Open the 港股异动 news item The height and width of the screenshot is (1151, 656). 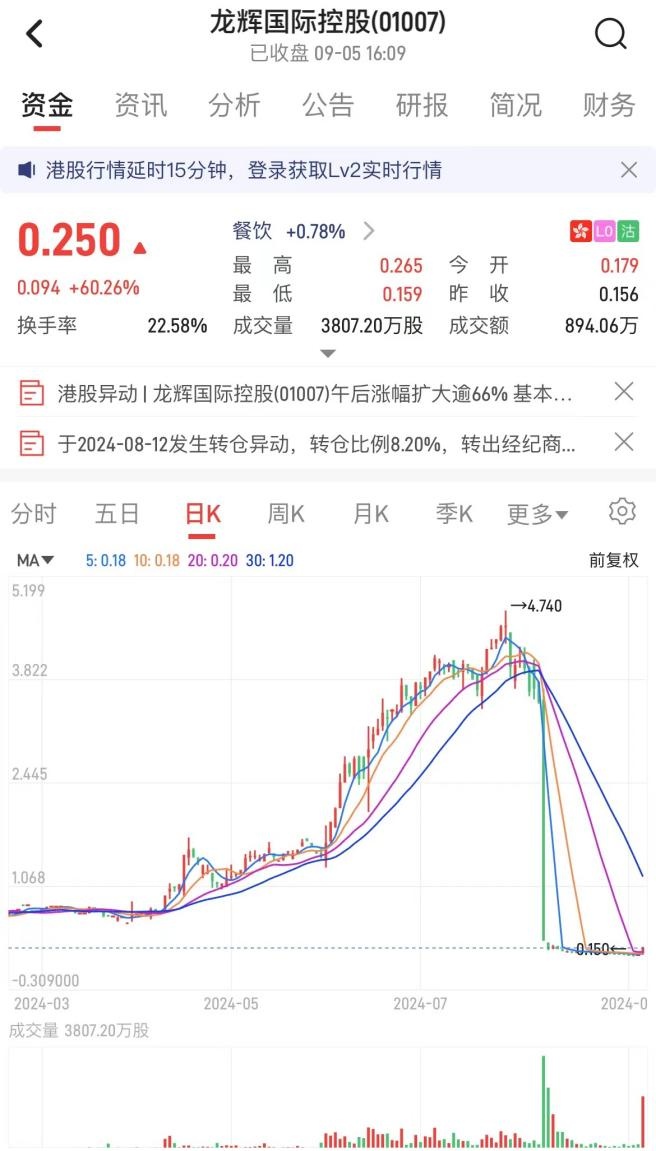tap(314, 393)
